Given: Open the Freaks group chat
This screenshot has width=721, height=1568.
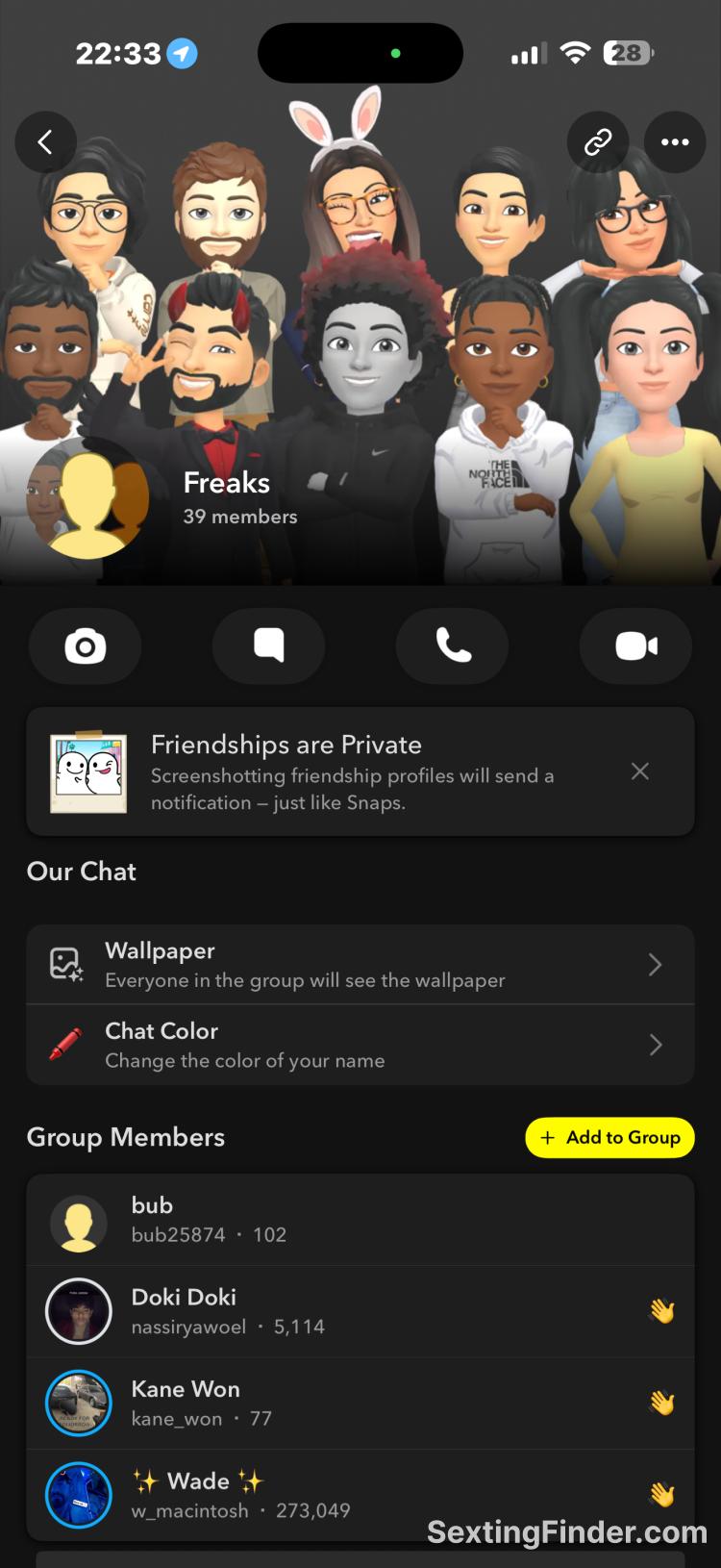Looking at the screenshot, I should point(268,646).
